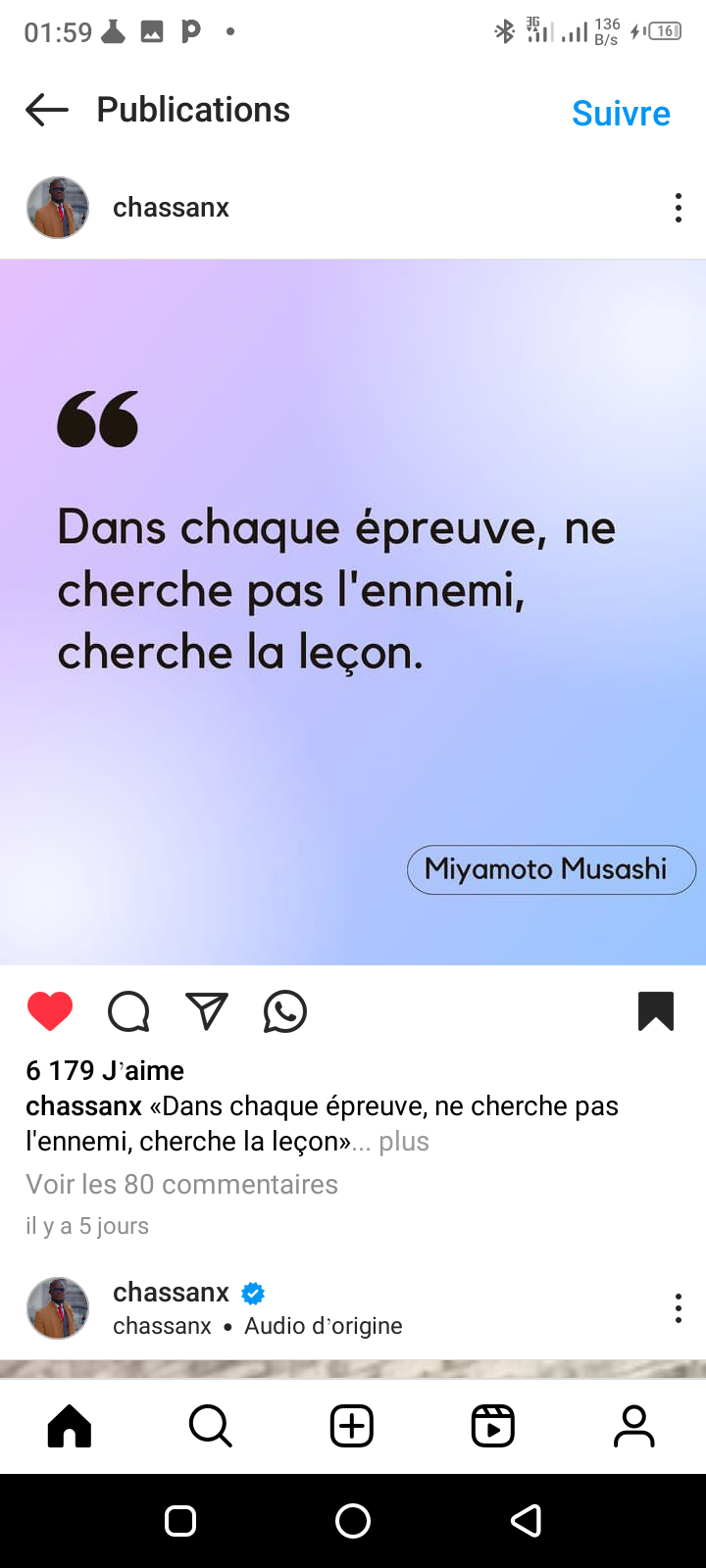The width and height of the screenshot is (706, 1568).
Task: Go back using the Publications arrow
Action: coord(47,110)
